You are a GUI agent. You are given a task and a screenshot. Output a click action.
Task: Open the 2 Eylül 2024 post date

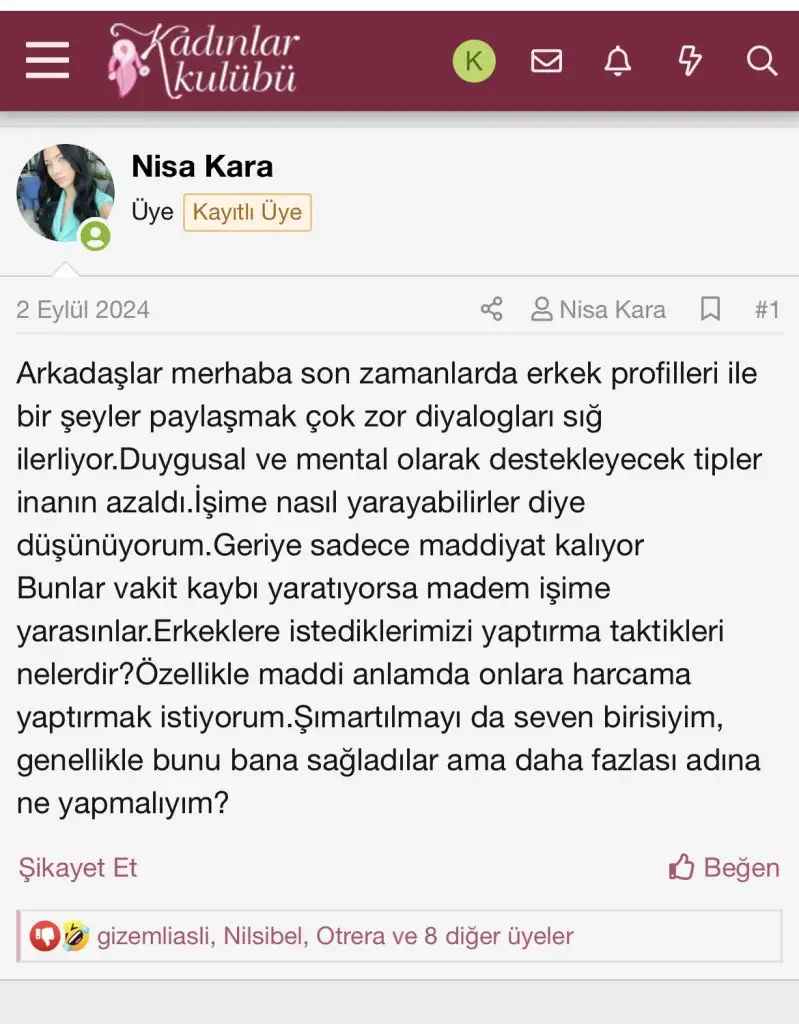click(x=83, y=309)
